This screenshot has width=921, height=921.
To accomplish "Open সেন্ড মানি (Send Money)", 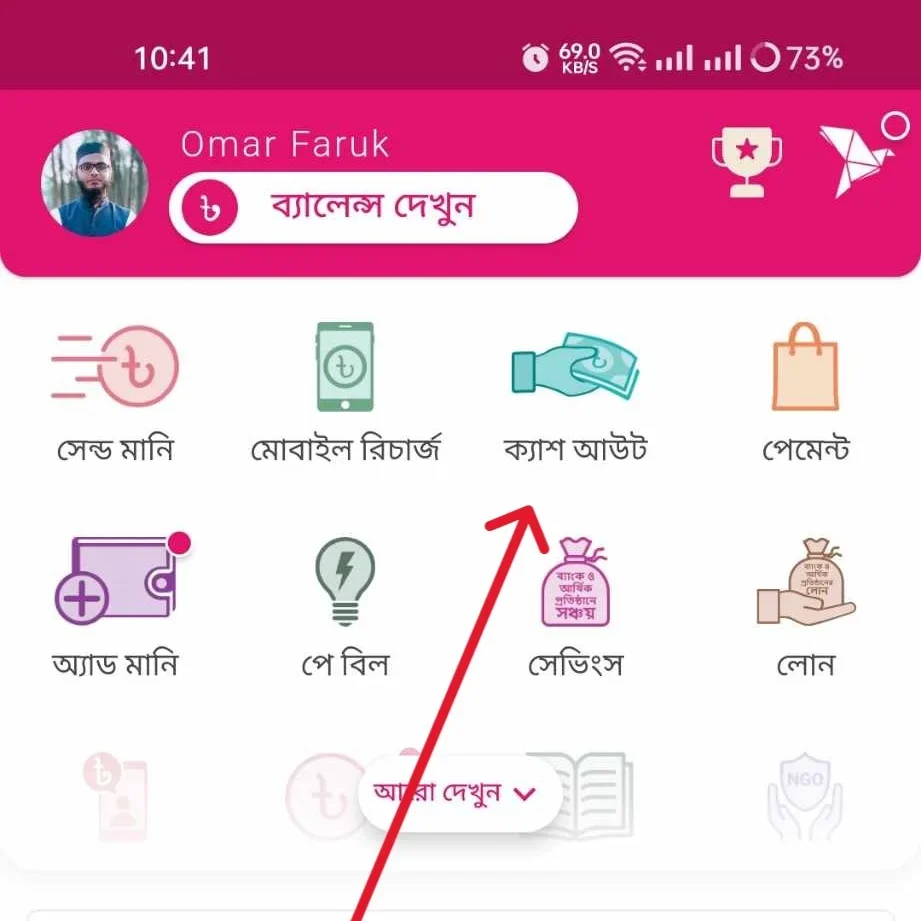I will coord(115,395).
